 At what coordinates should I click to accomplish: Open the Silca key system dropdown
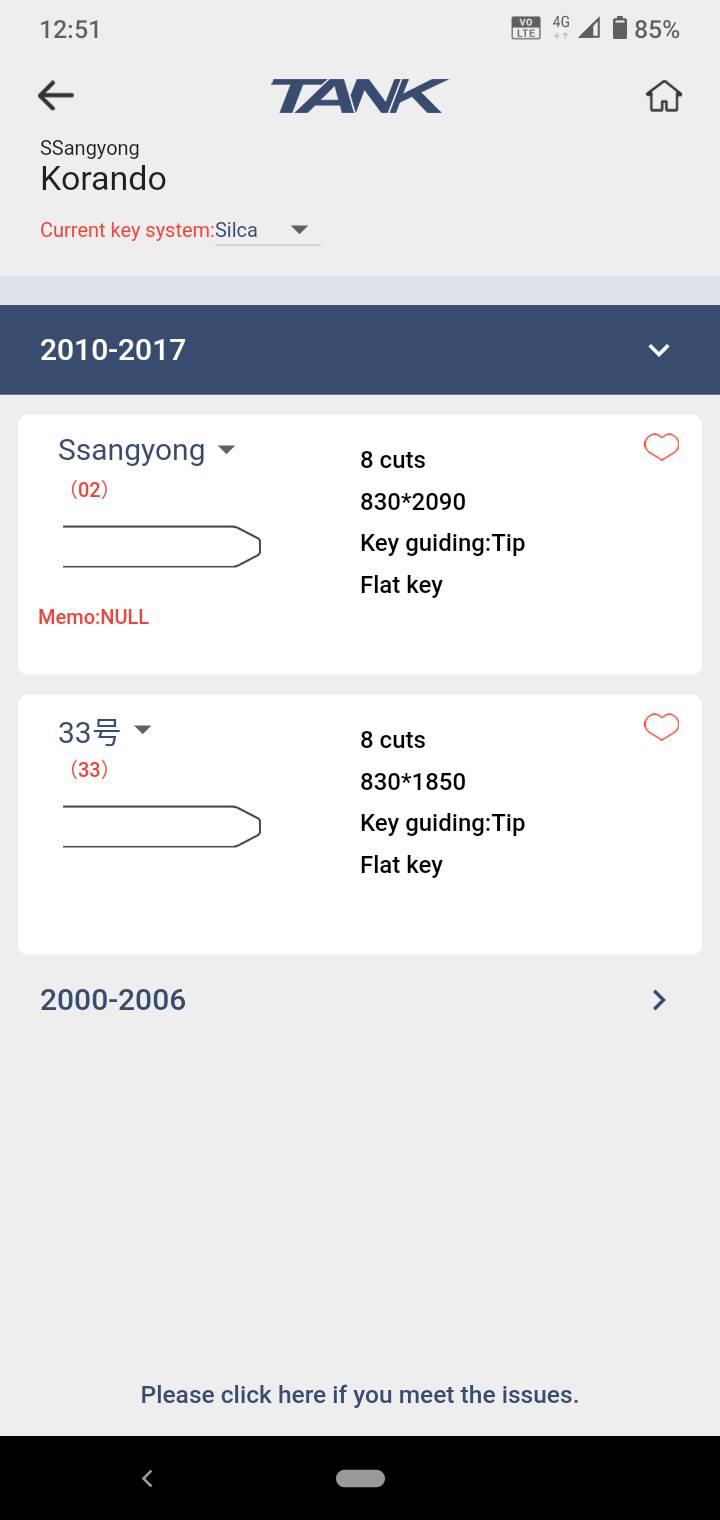pos(267,230)
